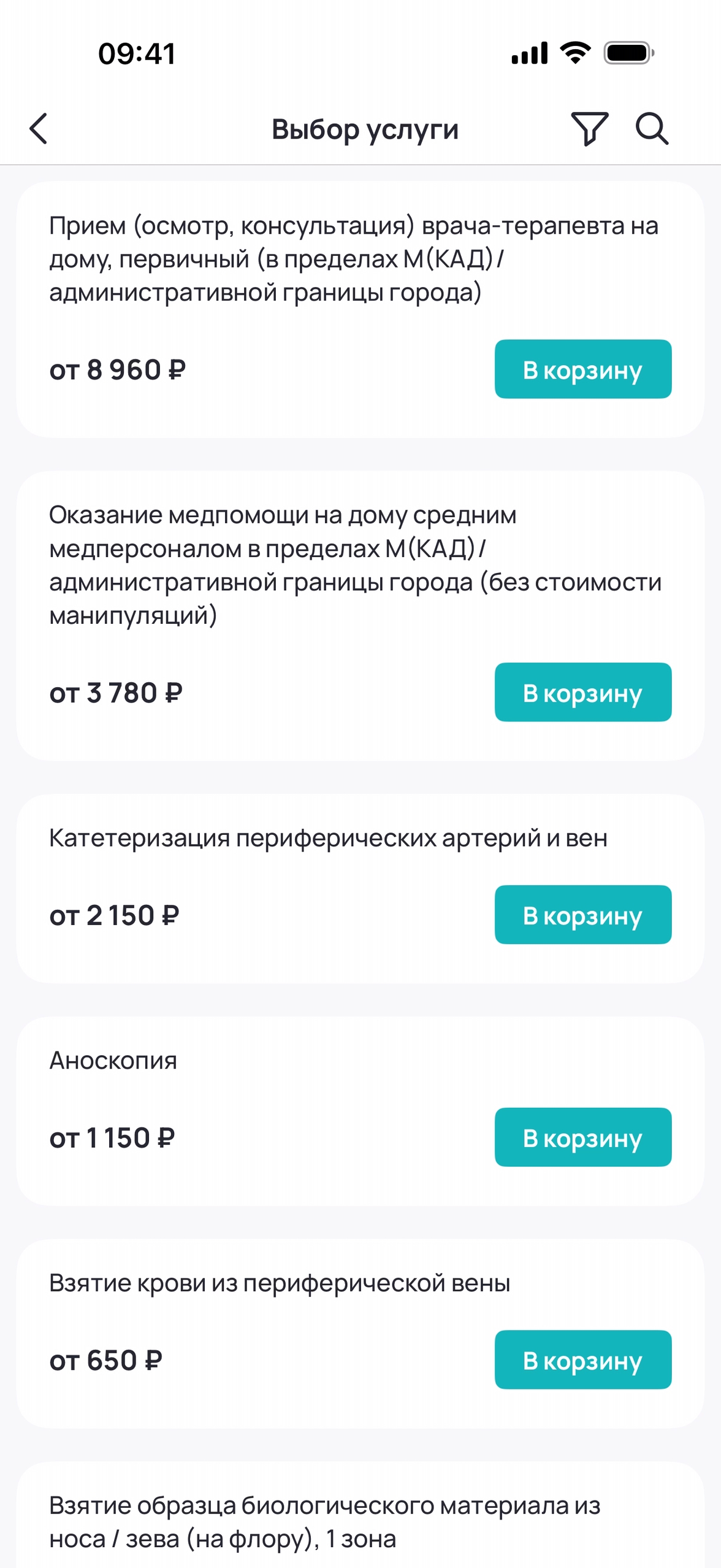The width and height of the screenshot is (721, 1568).
Task: Open Катетеризация периферических артерий и вен details
Action: 328,838
